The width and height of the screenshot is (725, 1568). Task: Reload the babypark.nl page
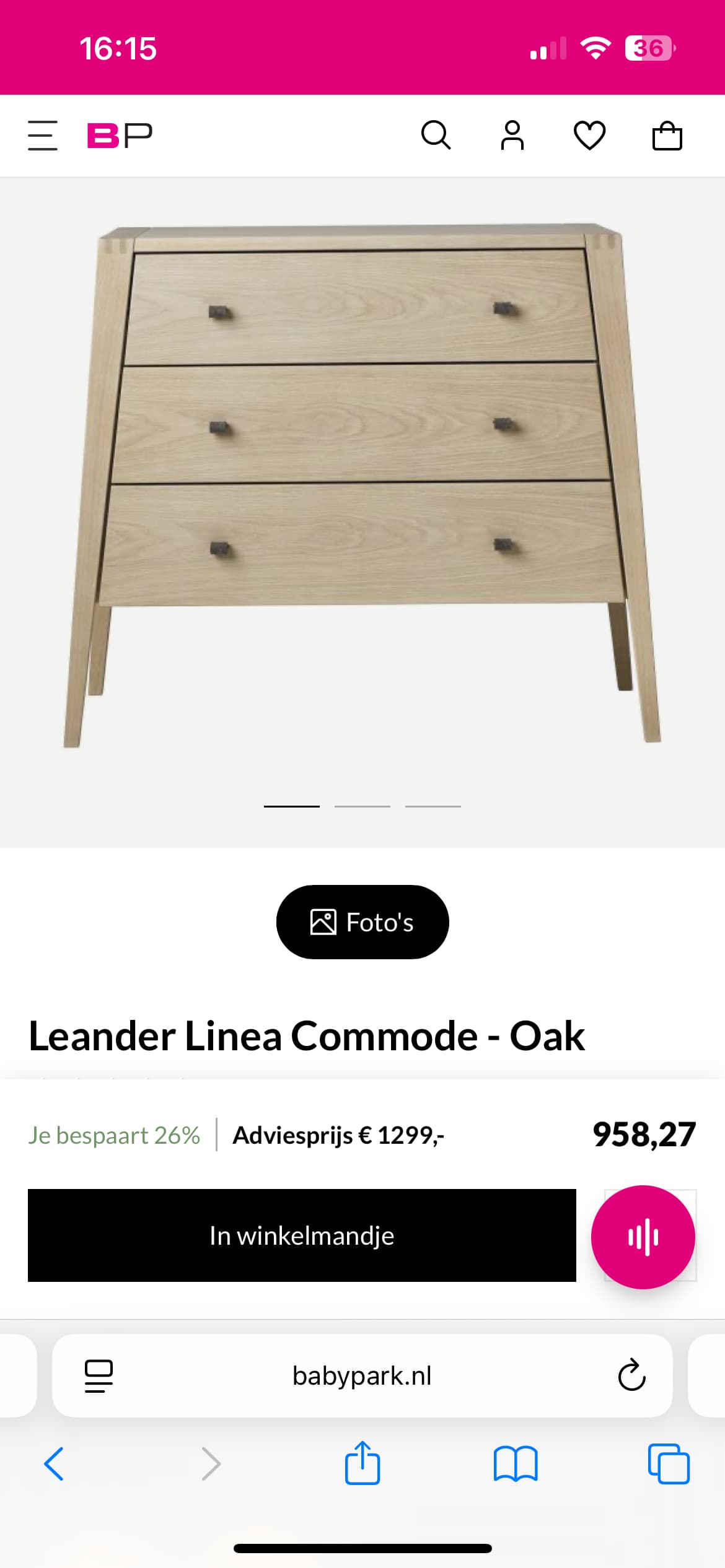[x=631, y=1376]
